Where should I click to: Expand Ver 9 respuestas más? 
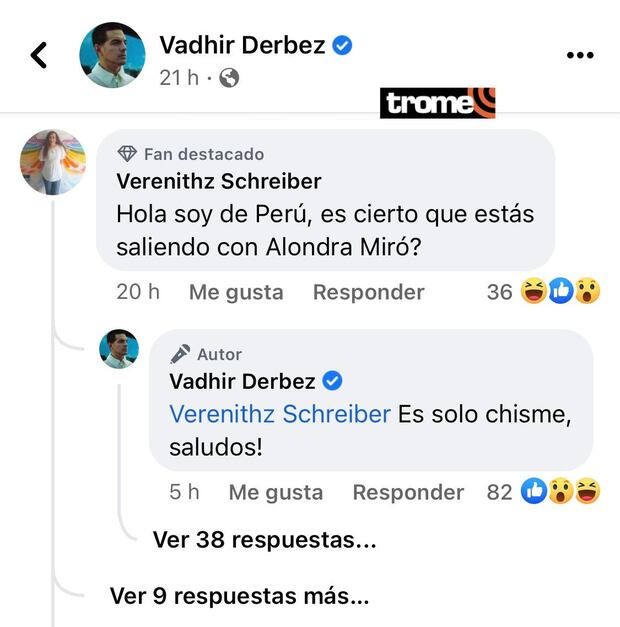point(239,597)
